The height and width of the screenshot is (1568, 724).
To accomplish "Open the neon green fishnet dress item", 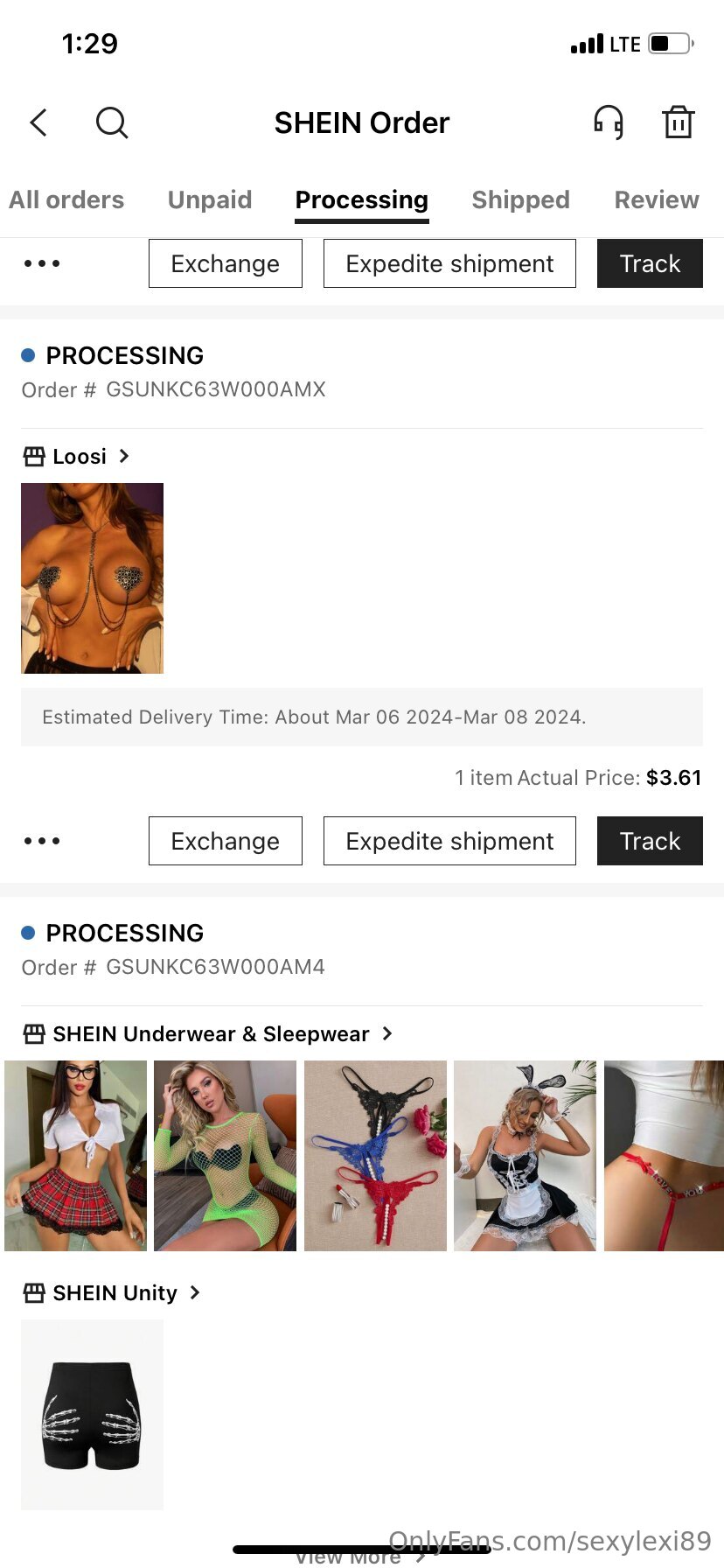I will [x=225, y=1155].
